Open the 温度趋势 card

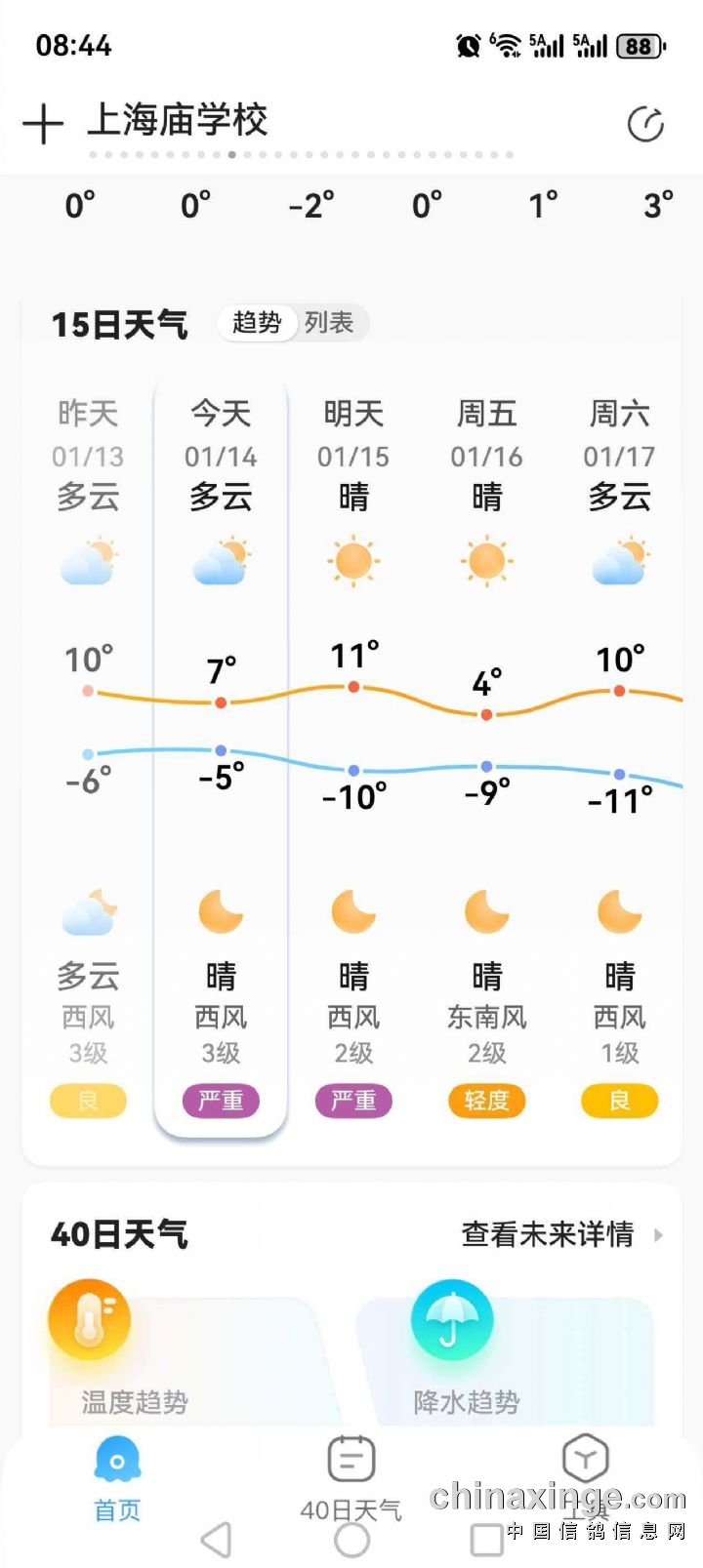tap(186, 1361)
